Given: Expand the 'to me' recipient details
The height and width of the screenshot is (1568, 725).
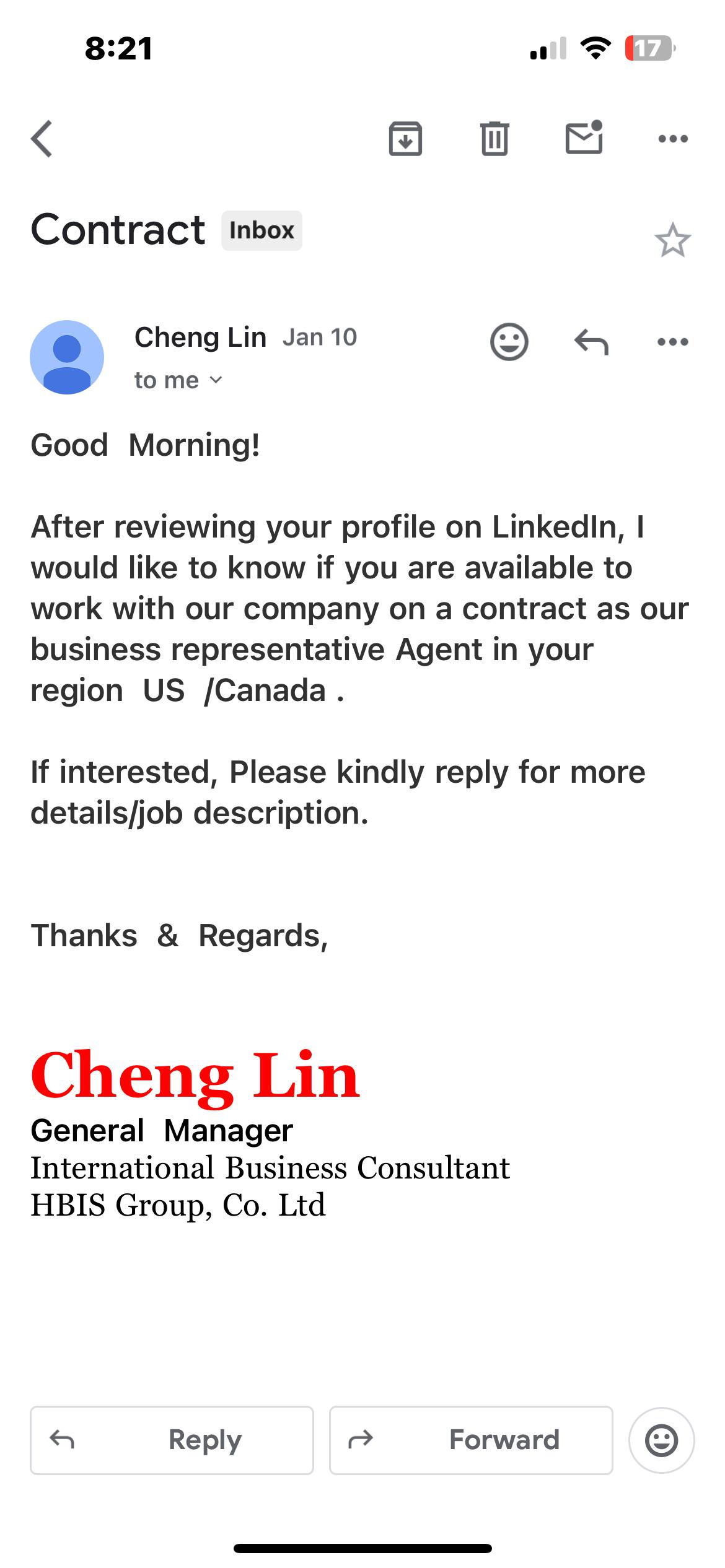Looking at the screenshot, I should coord(178,380).
